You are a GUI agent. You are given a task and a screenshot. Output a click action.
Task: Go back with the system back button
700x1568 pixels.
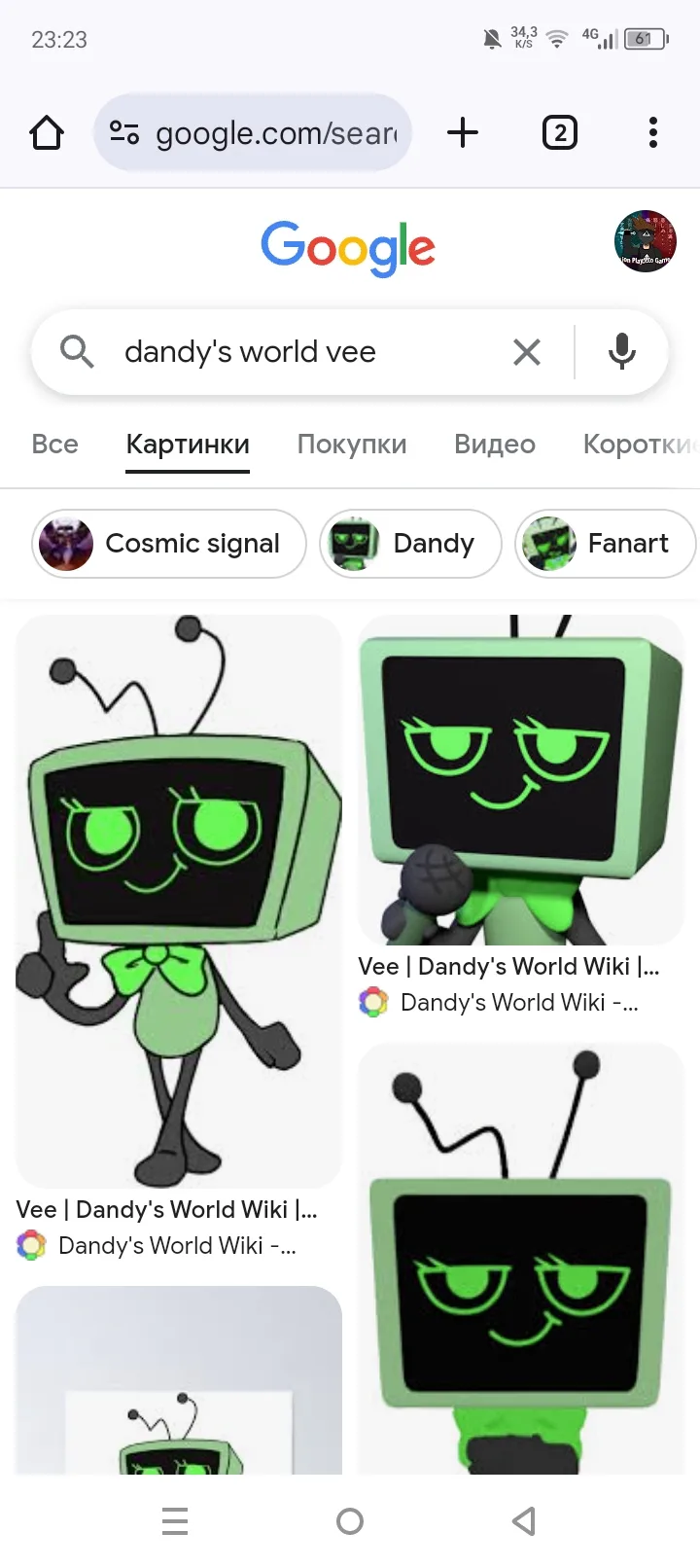[x=524, y=1521]
